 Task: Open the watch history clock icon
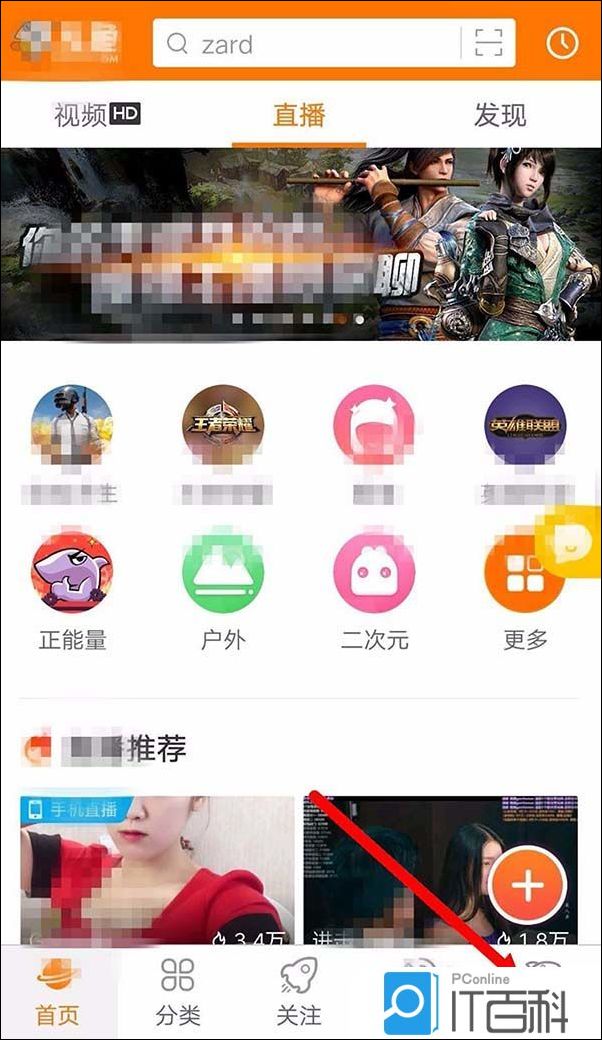[x=562, y=43]
